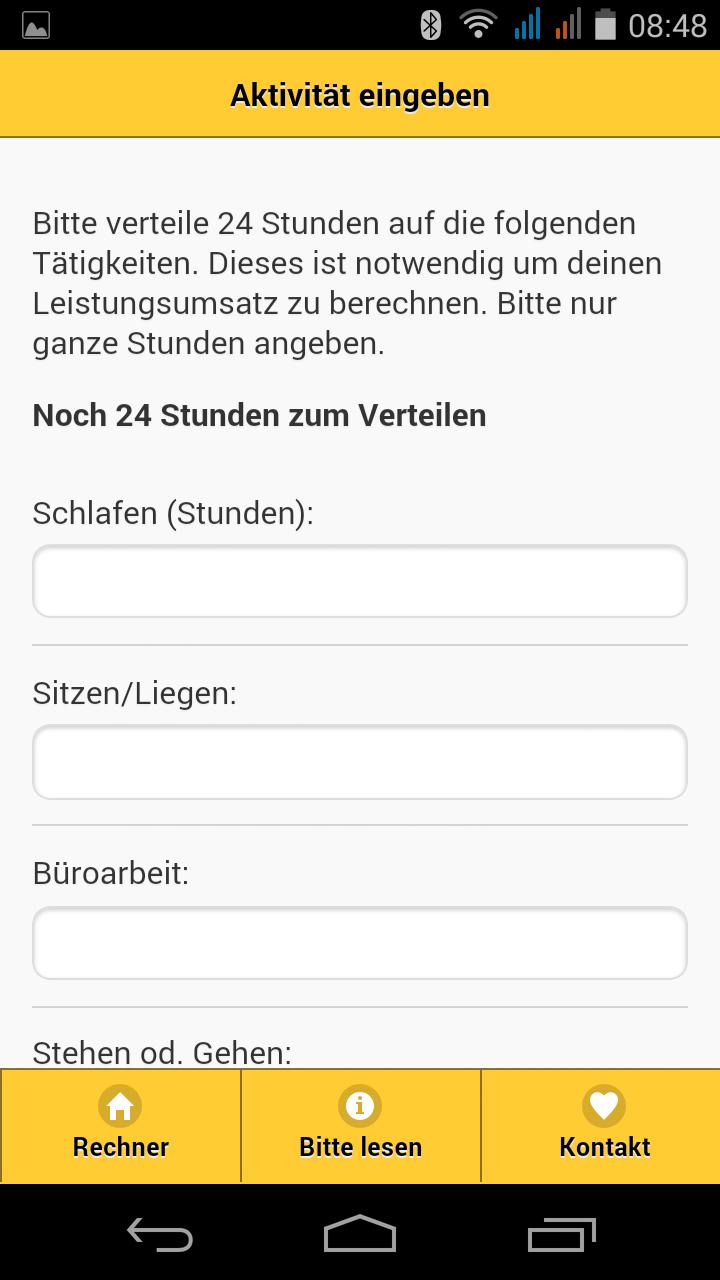Tap the heart icon above Kontakt
The width and height of the screenshot is (720, 1280).
click(x=603, y=1106)
